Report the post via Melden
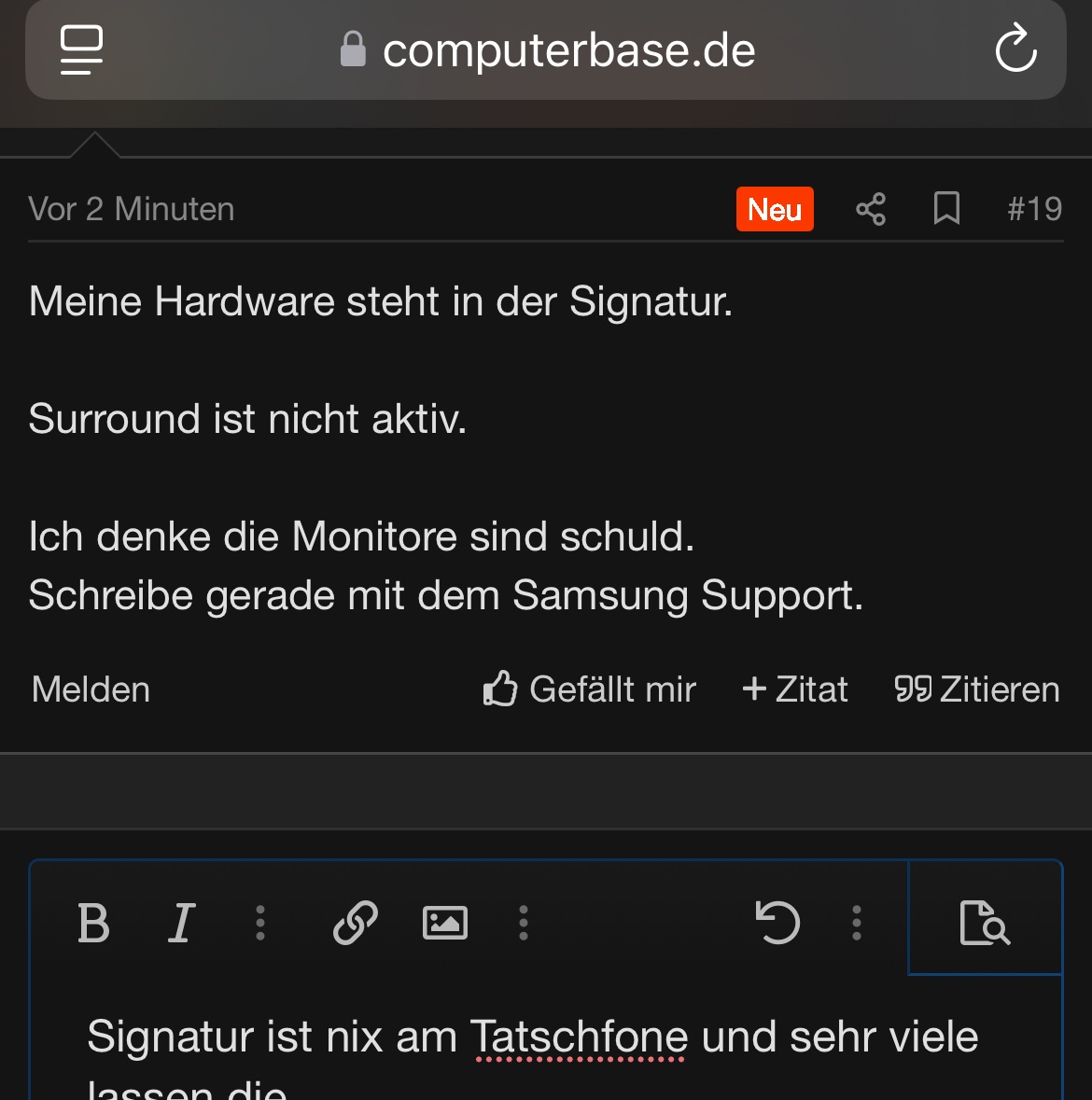The height and width of the screenshot is (1100, 1092). click(x=91, y=689)
